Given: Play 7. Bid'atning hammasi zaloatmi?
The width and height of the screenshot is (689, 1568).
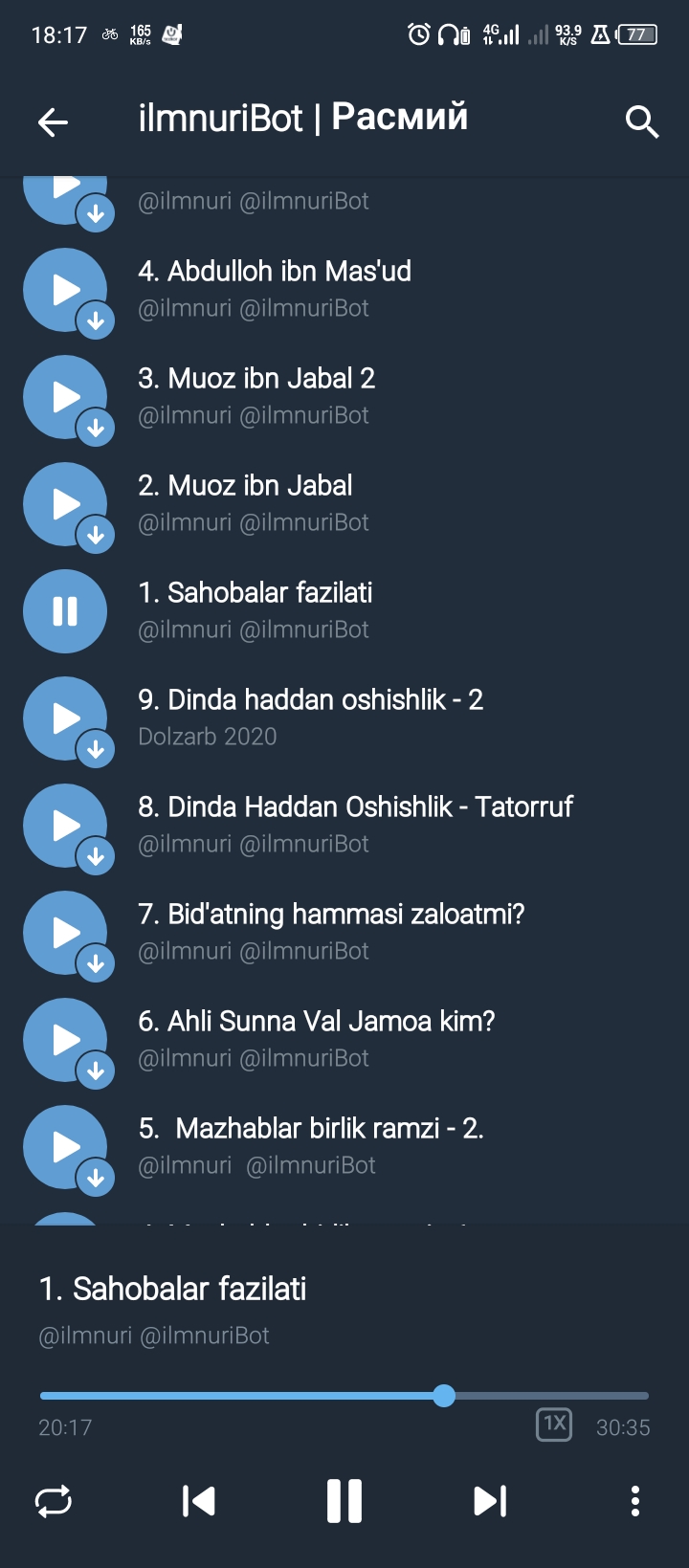Looking at the screenshot, I should [65, 933].
